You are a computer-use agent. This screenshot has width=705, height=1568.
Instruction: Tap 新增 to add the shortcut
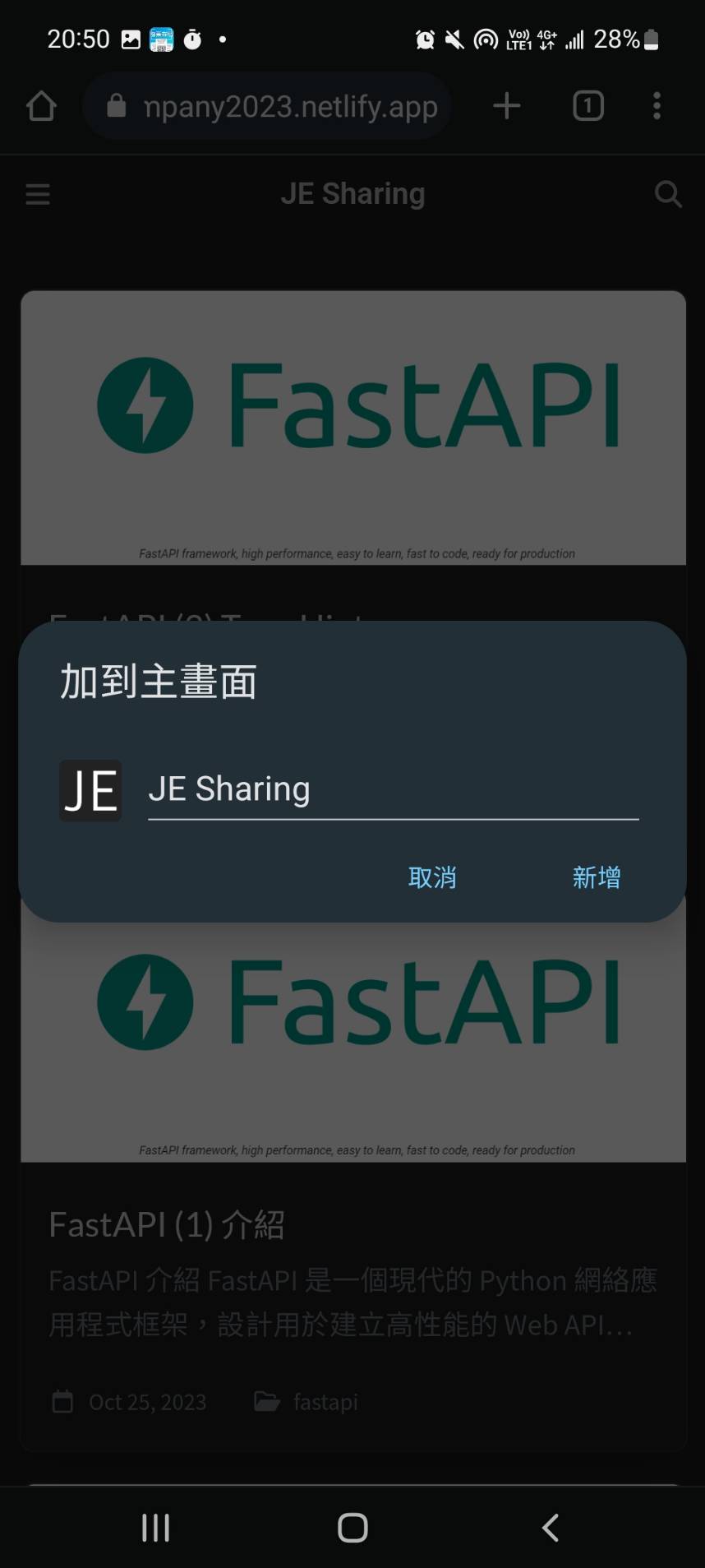[x=597, y=877]
